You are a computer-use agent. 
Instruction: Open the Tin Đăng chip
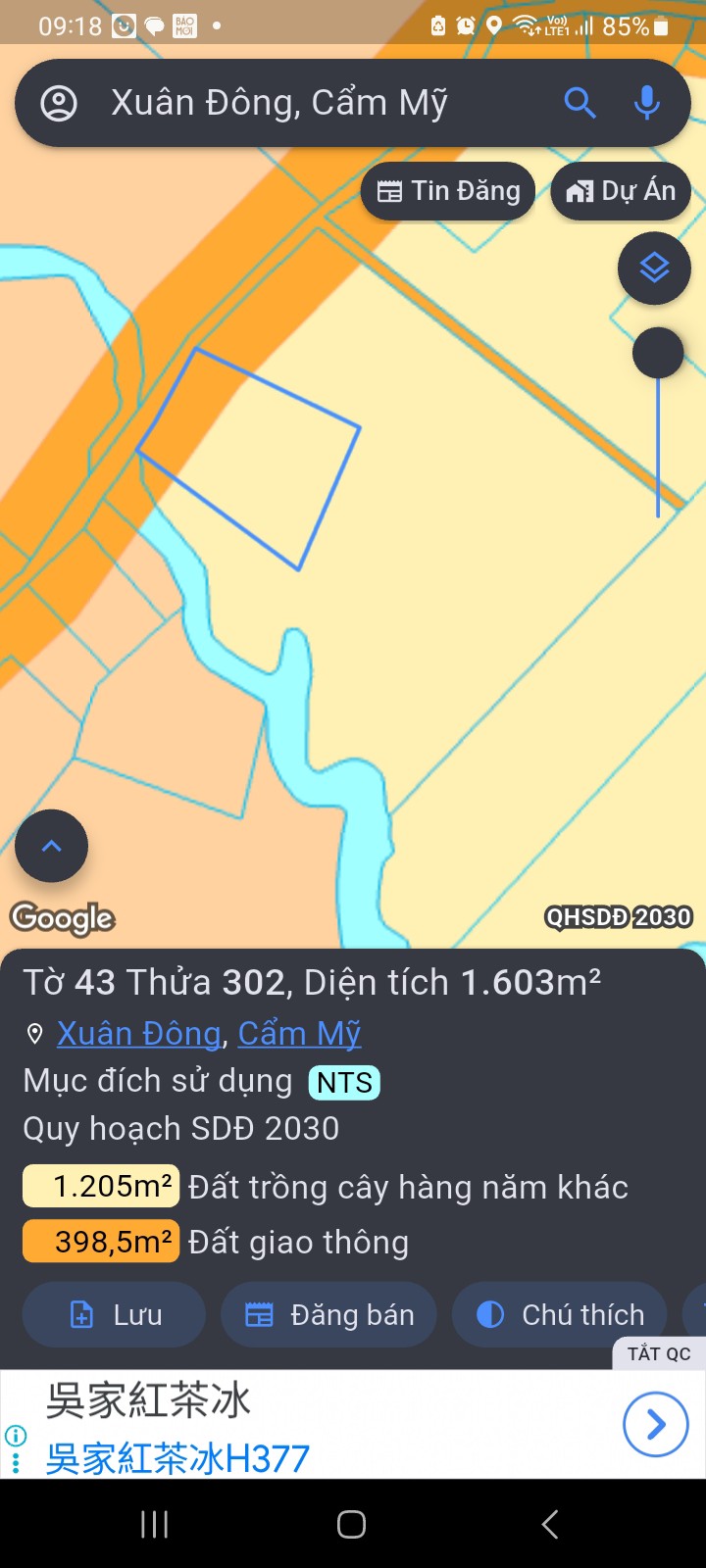pos(448,191)
